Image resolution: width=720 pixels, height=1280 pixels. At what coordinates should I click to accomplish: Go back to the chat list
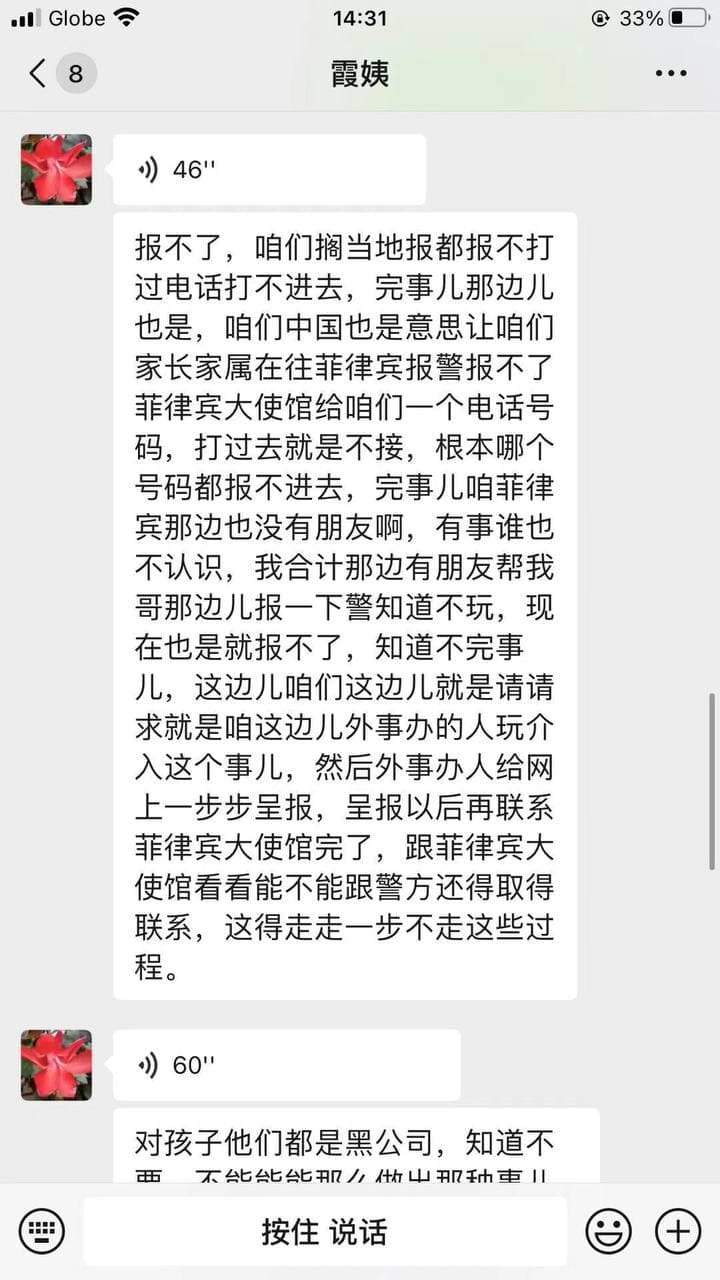[38, 73]
